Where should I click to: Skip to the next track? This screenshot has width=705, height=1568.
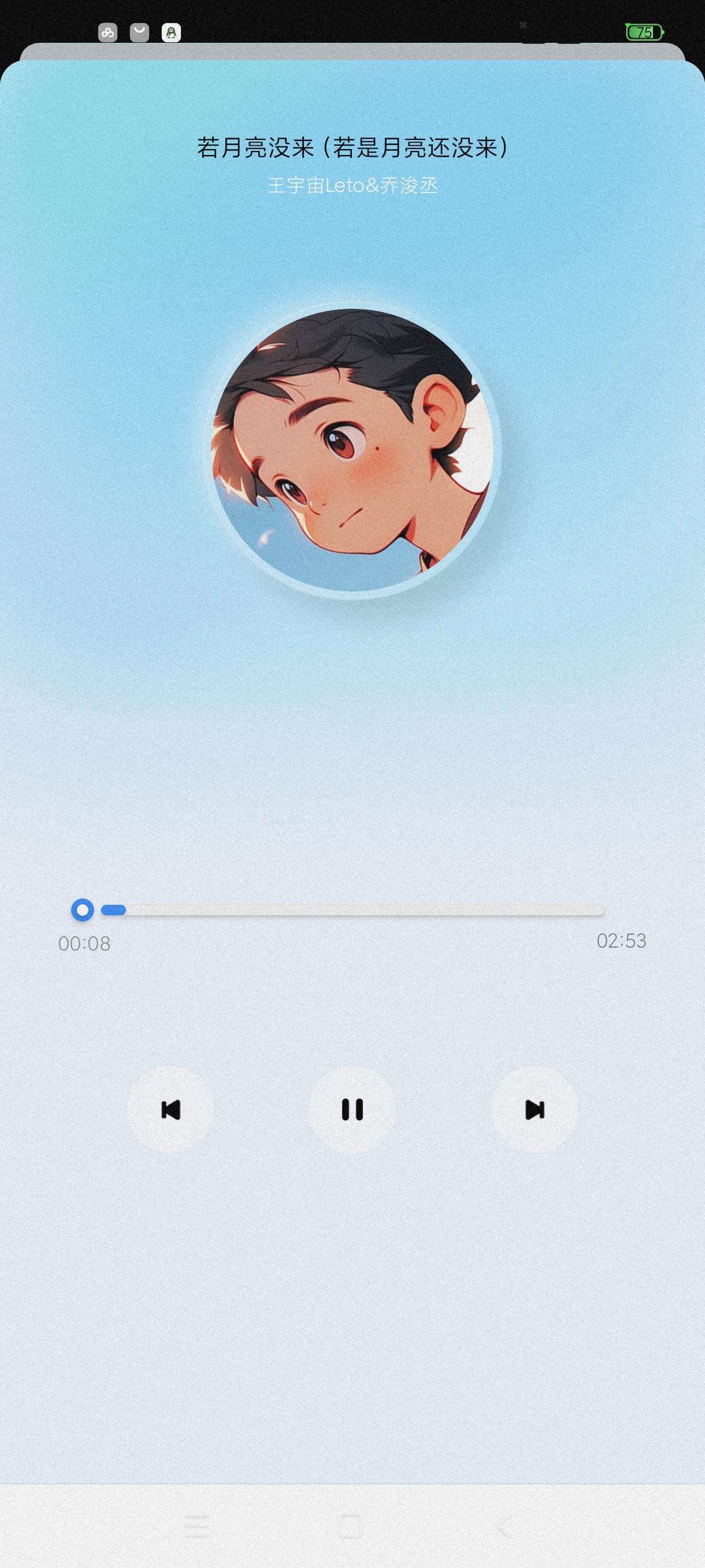[x=534, y=1109]
